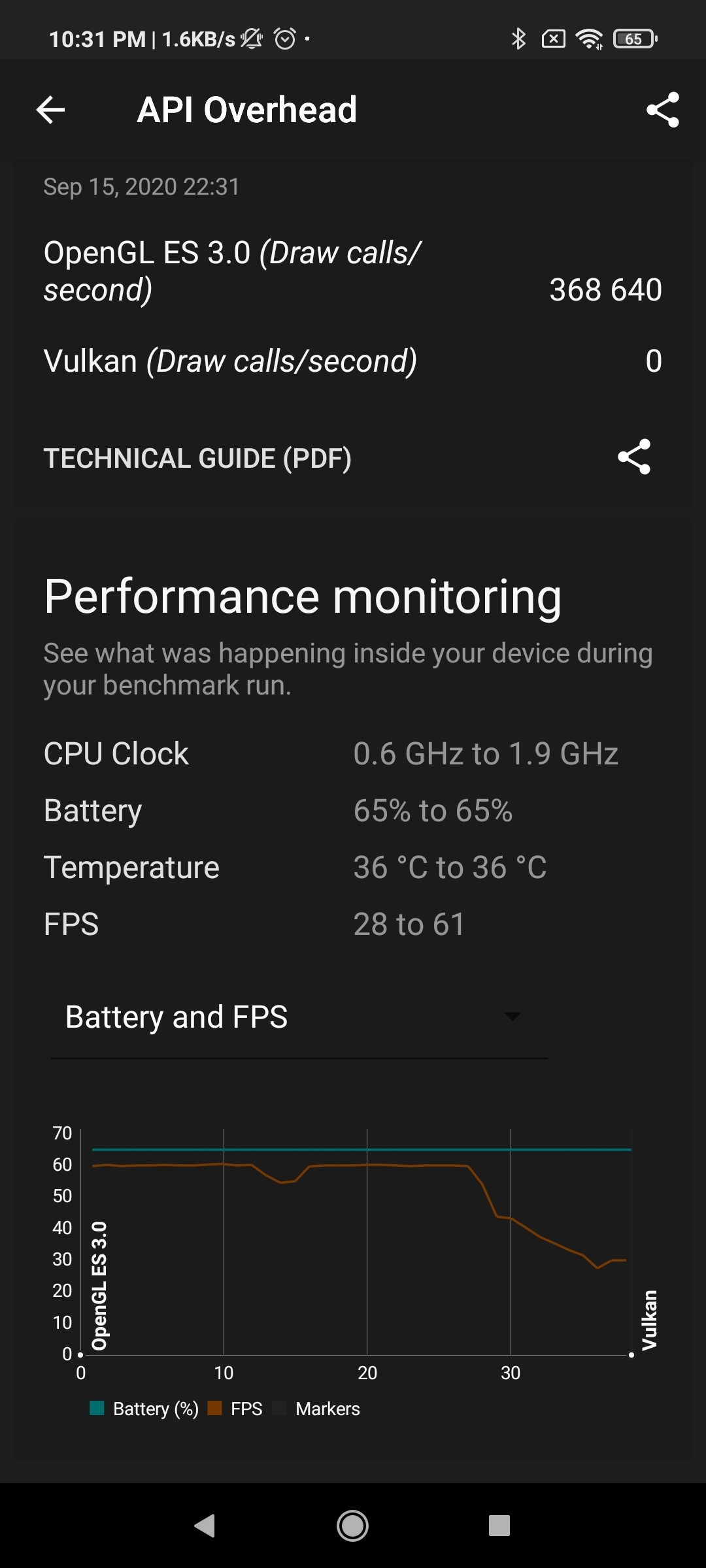This screenshot has height=1568, width=706.
Task: Share the API Overhead result from the app bar
Action: (x=663, y=110)
